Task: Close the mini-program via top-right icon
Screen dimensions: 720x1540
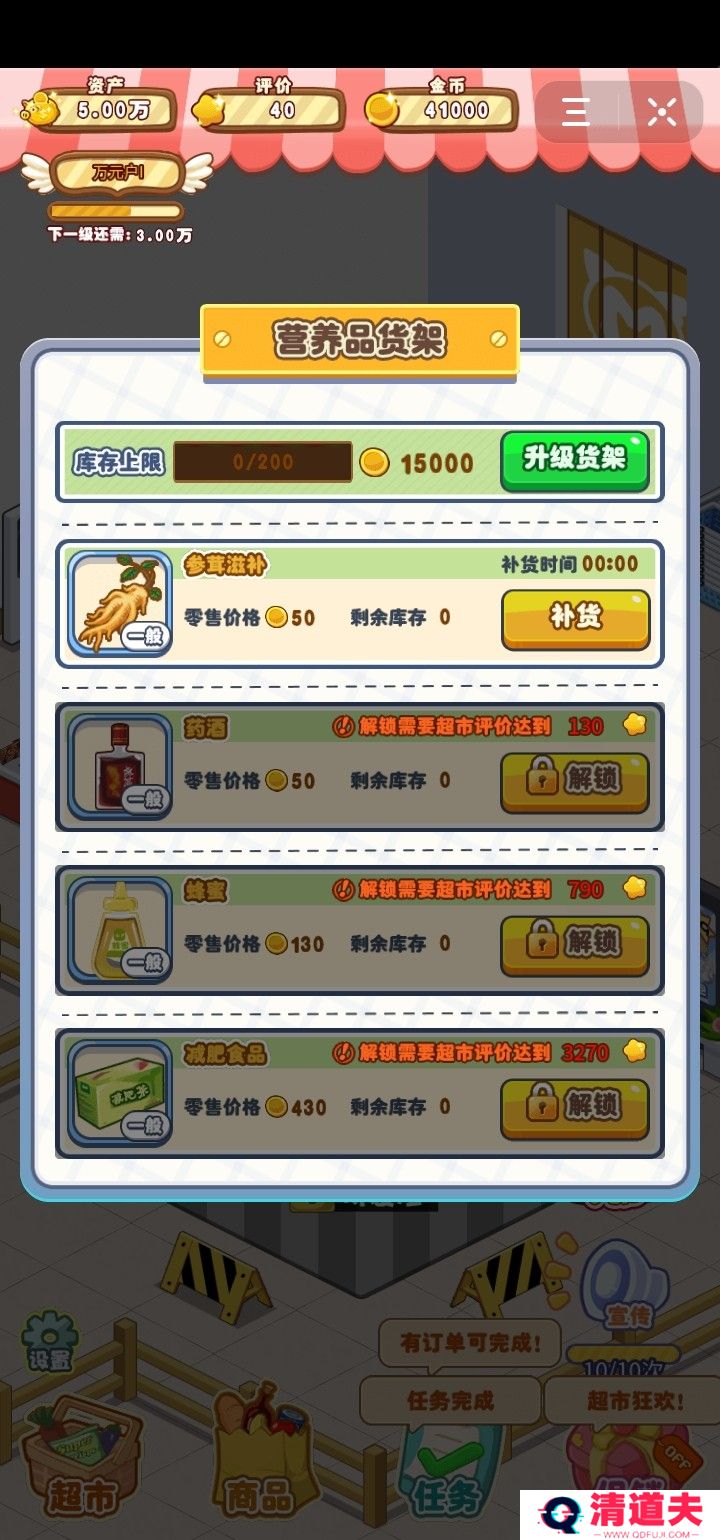Action: pos(661,112)
